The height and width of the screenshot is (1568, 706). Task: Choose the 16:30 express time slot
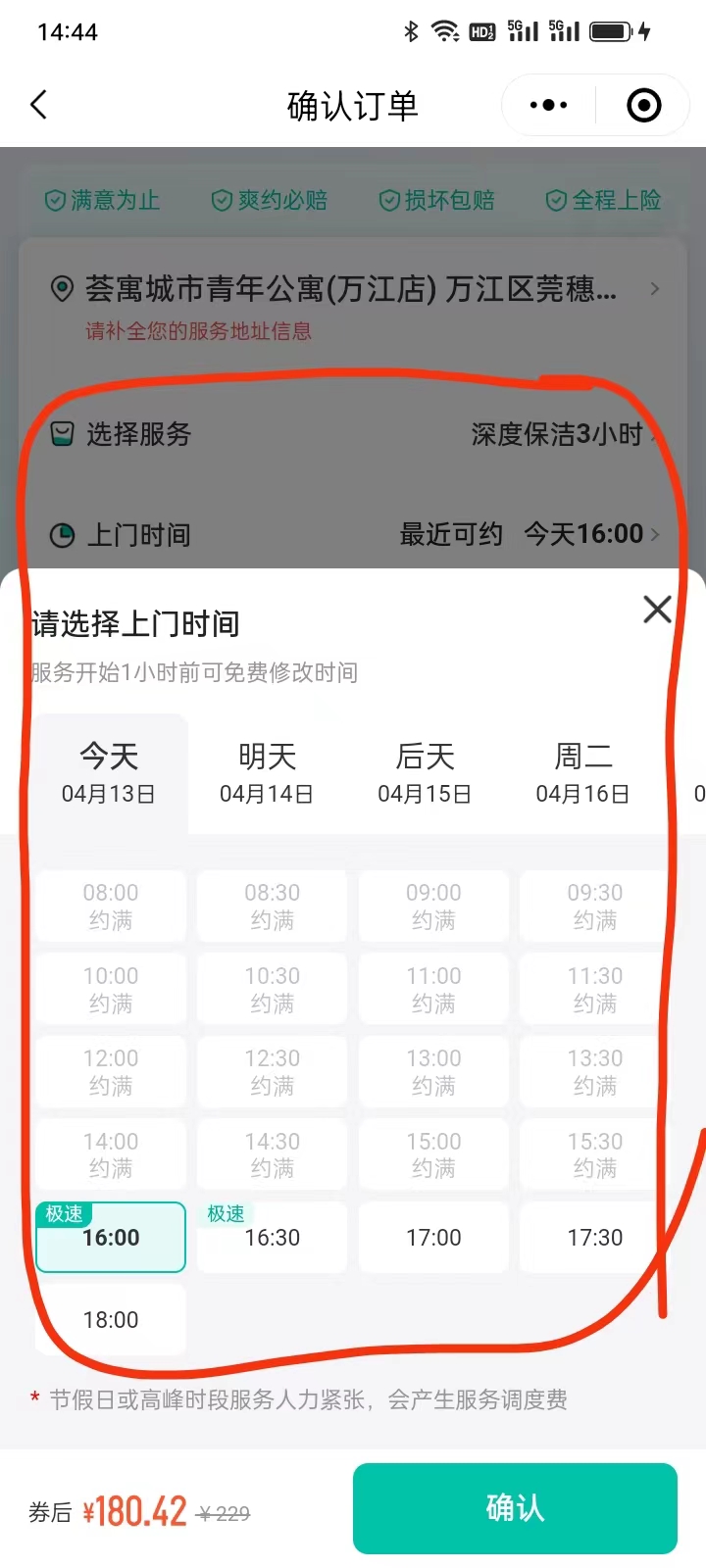(272, 1237)
